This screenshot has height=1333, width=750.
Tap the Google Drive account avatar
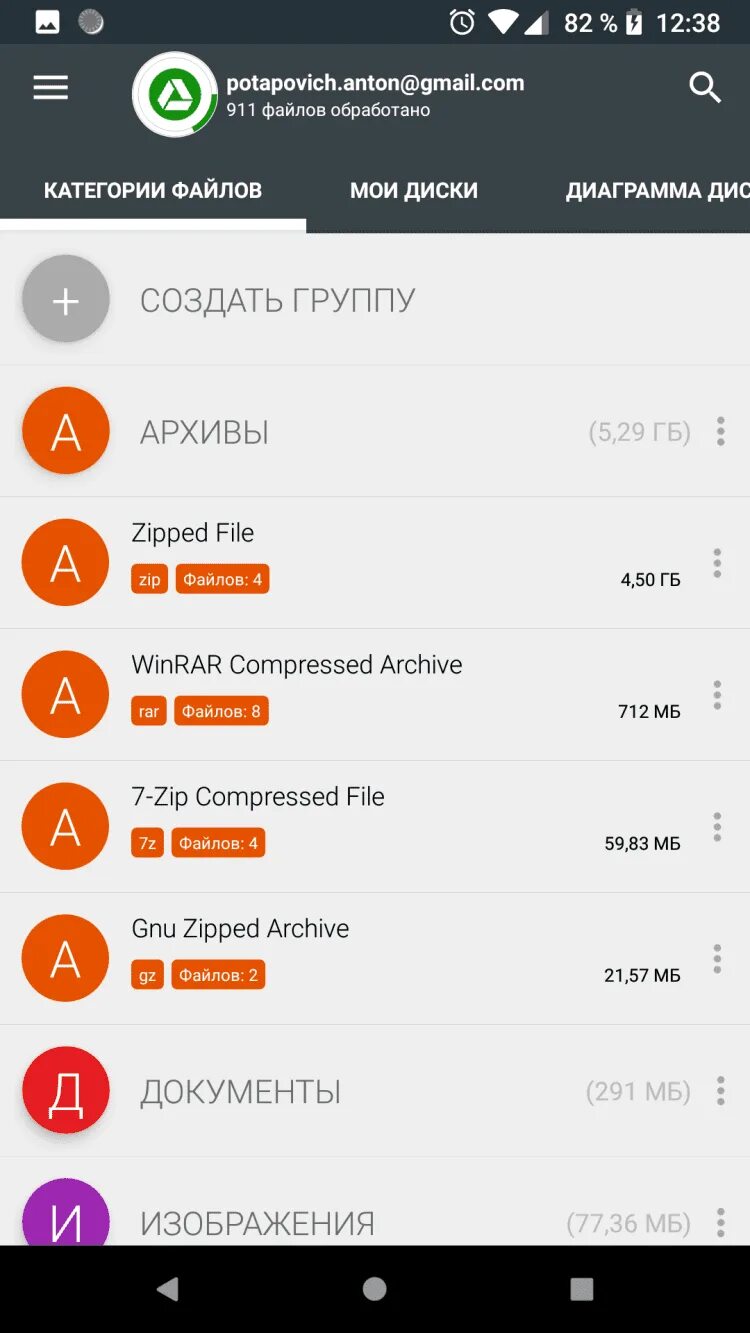175,95
